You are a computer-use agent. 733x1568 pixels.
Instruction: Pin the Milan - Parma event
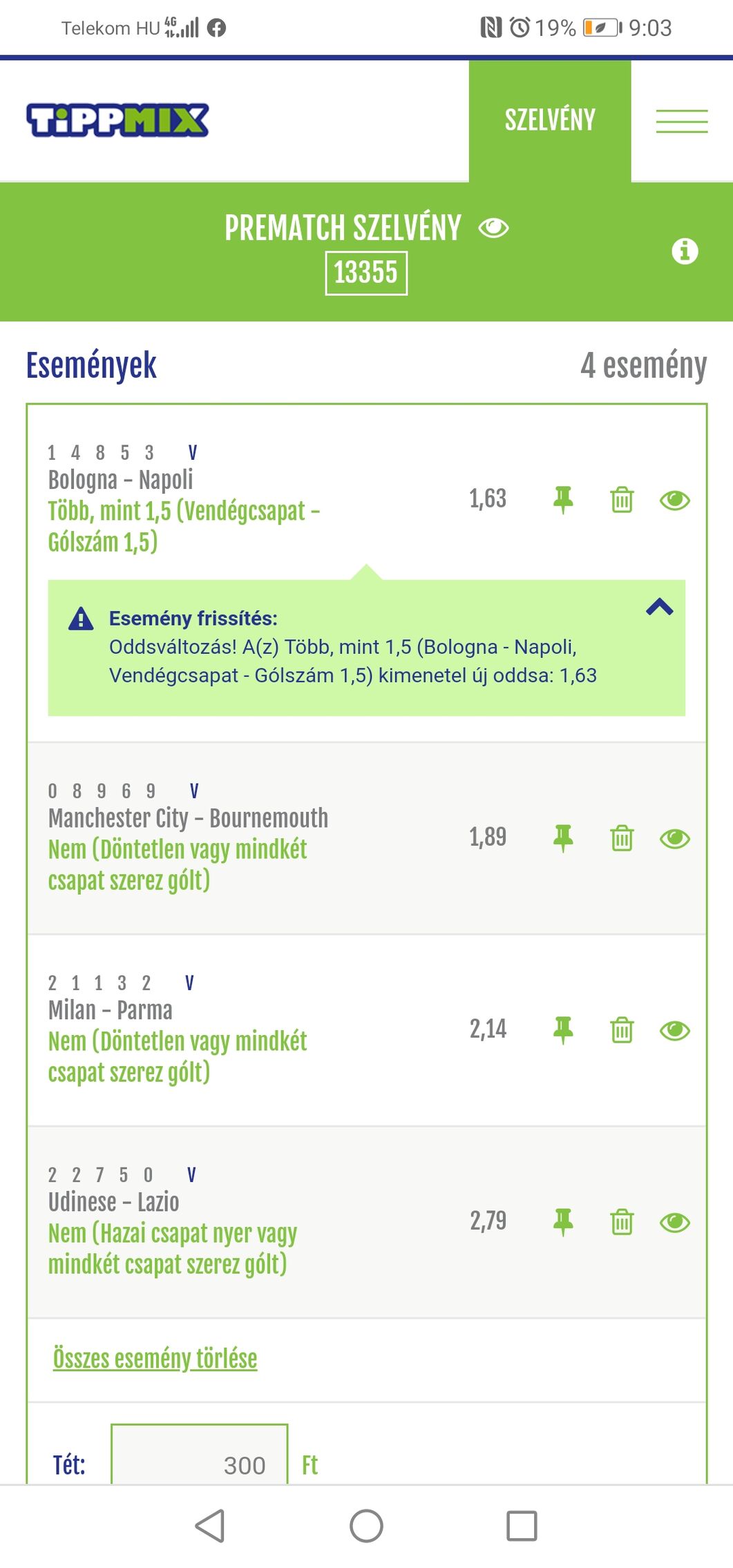[563, 1029]
